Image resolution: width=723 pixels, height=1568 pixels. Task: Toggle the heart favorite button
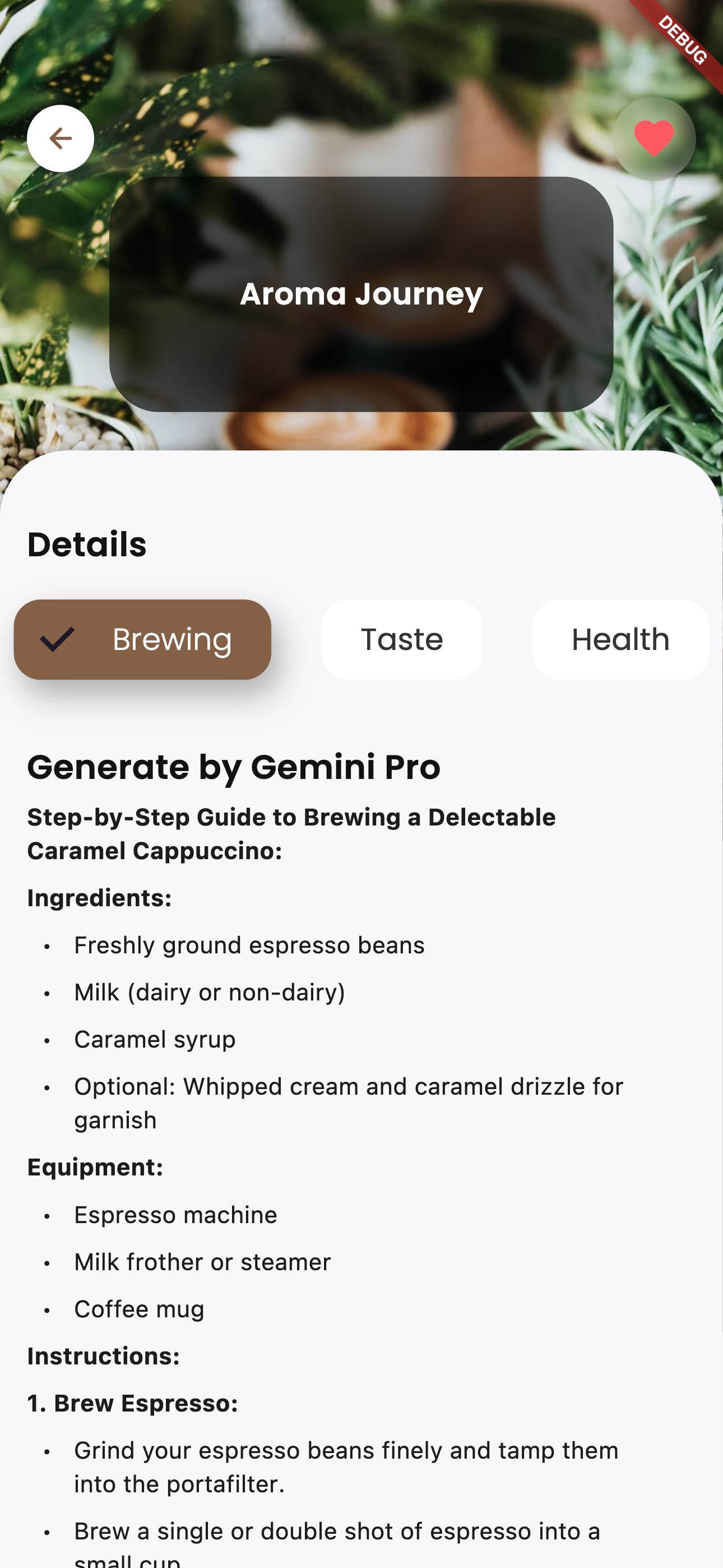(x=654, y=138)
